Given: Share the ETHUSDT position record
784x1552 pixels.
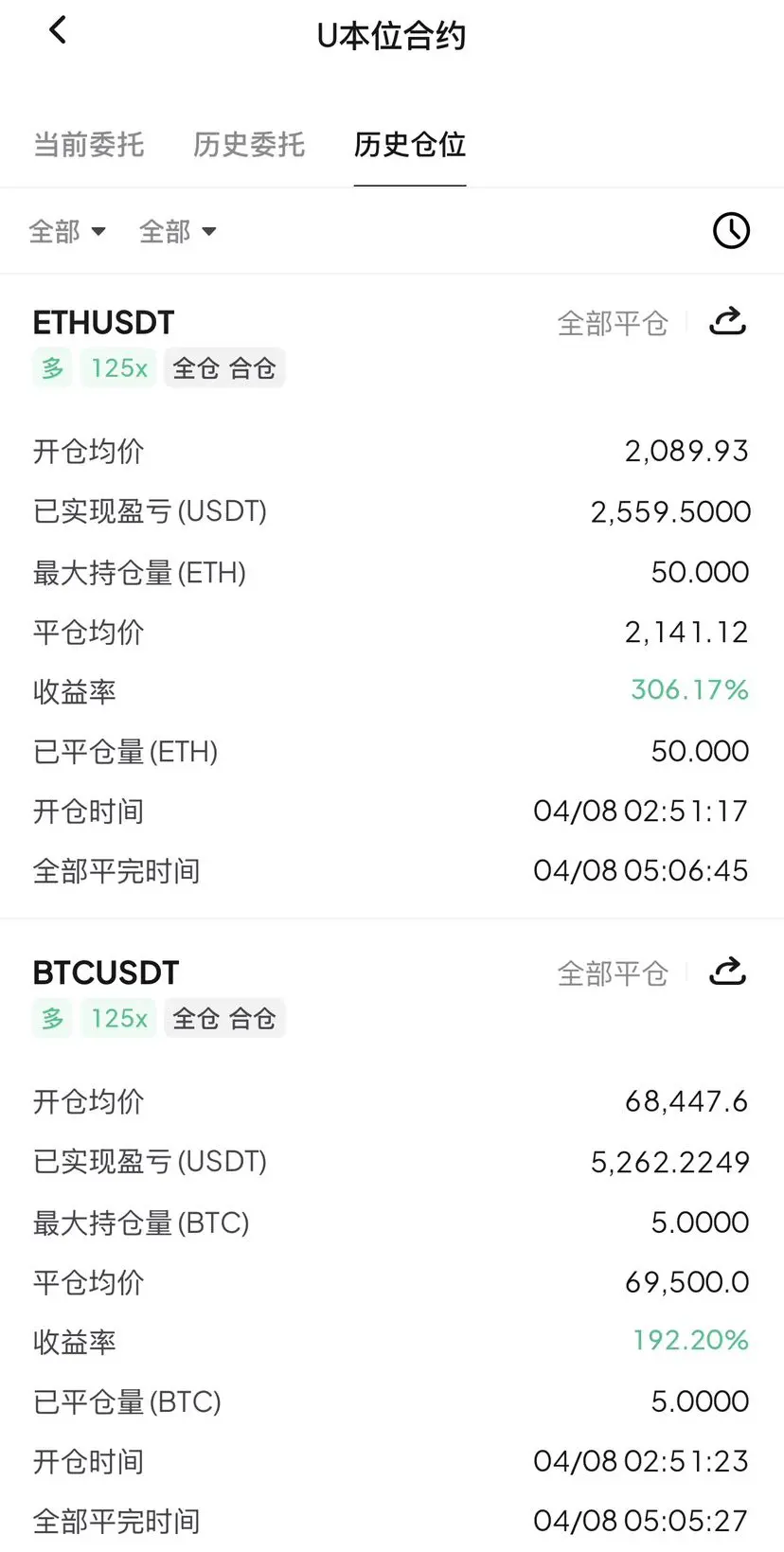Looking at the screenshot, I should pyautogui.click(x=727, y=322).
